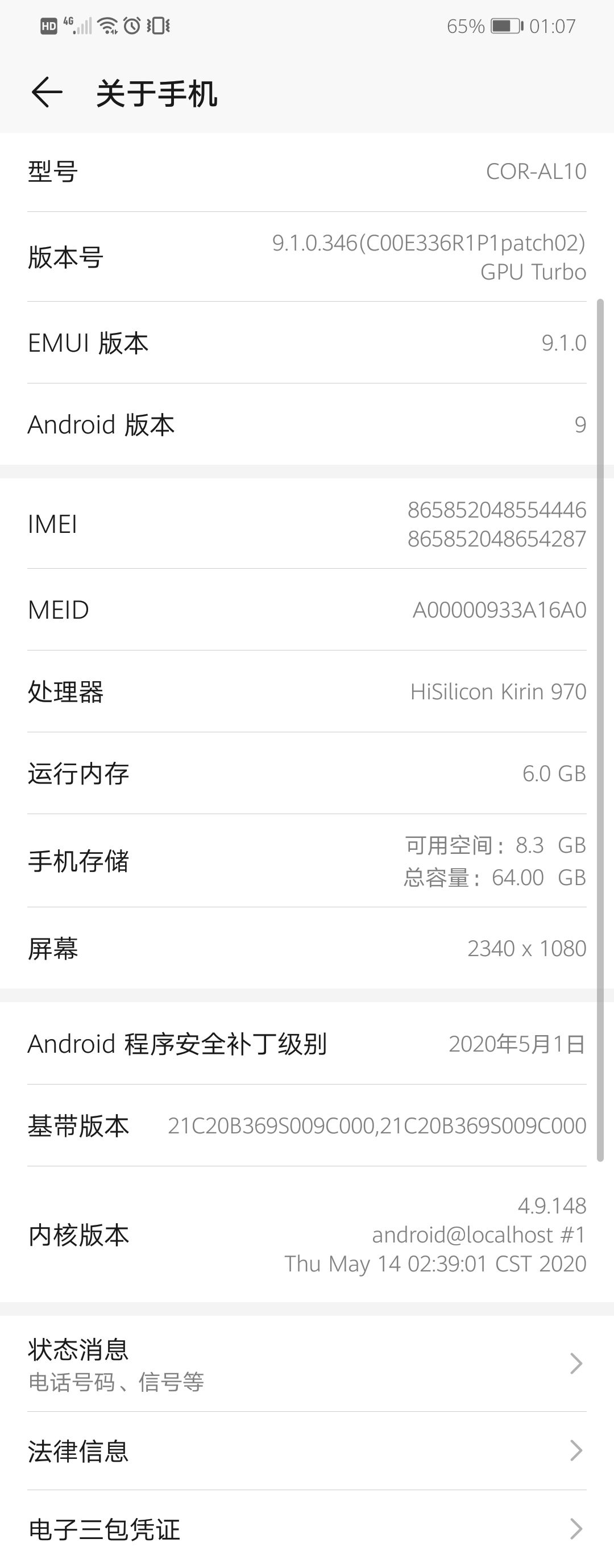View 电子三包凭证

point(306,1528)
